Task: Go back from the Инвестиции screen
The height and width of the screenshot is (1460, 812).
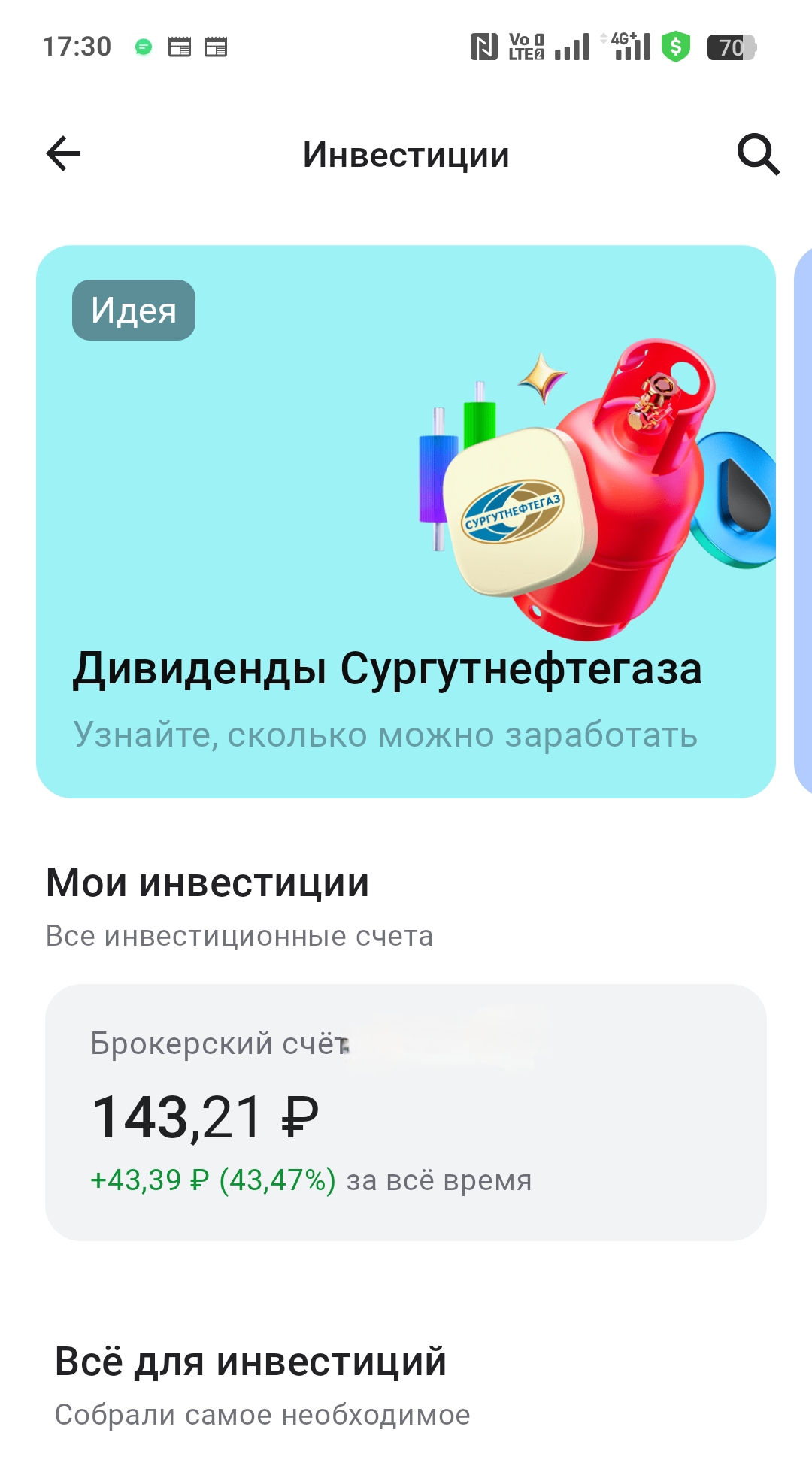Action: point(63,154)
